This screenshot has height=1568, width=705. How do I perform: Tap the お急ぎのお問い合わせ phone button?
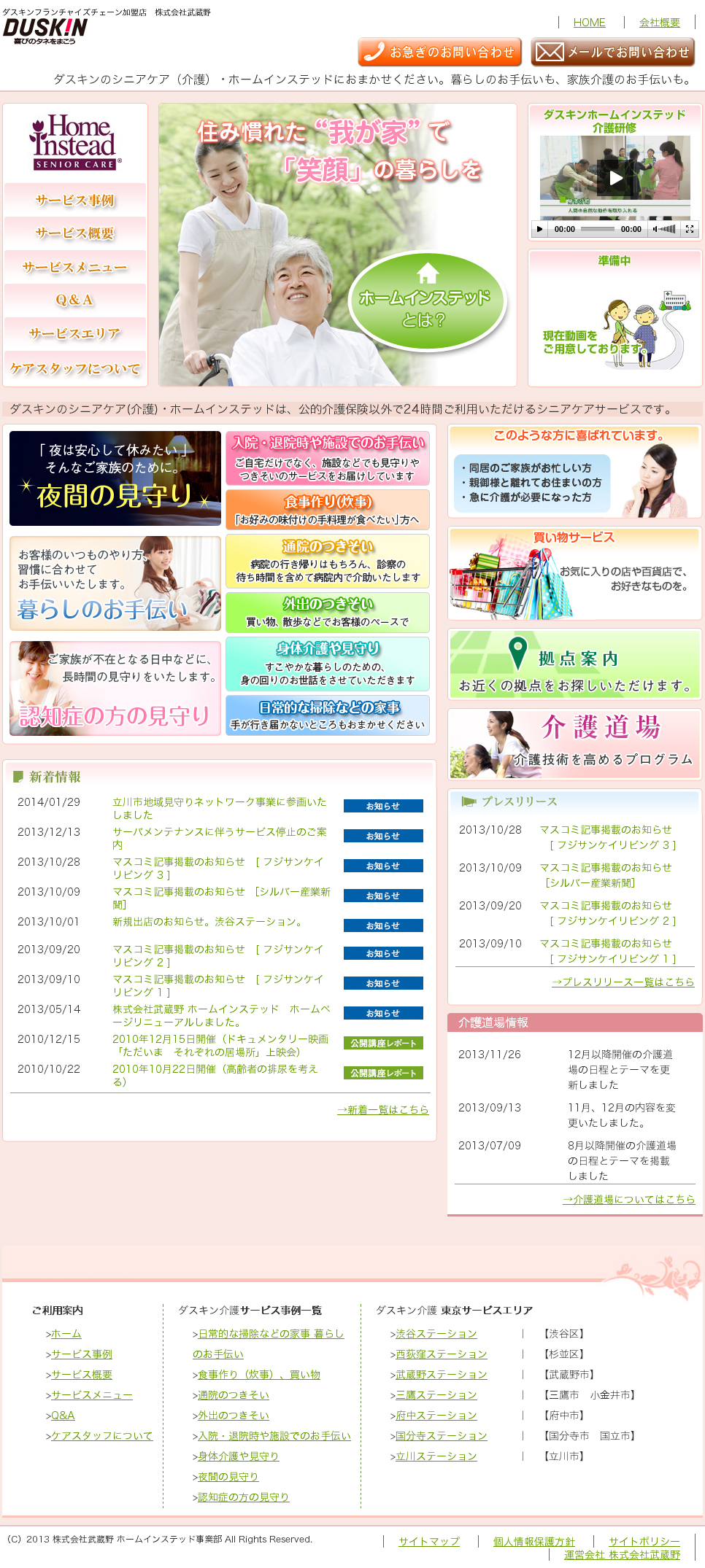click(439, 52)
